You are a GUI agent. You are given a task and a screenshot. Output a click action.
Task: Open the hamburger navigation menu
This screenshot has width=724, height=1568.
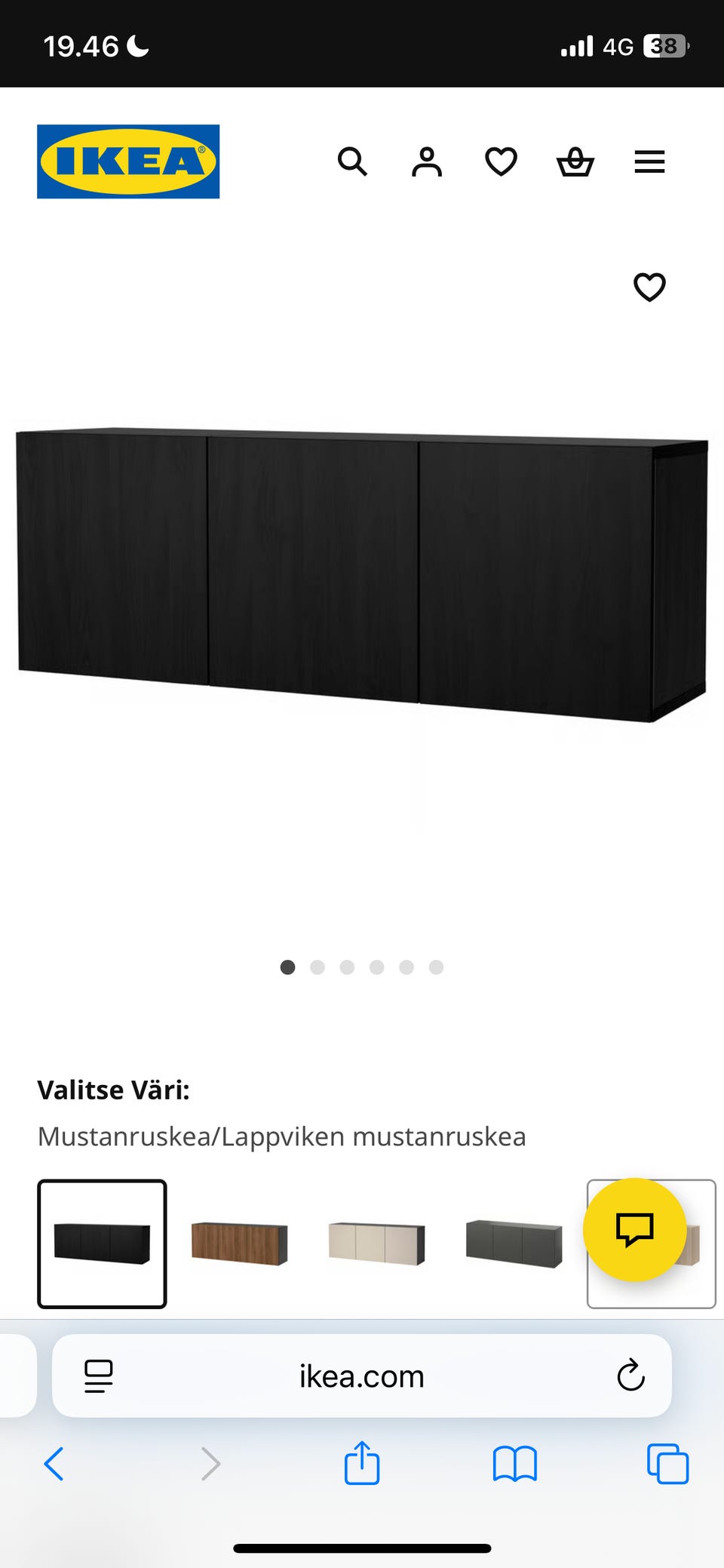pos(649,161)
